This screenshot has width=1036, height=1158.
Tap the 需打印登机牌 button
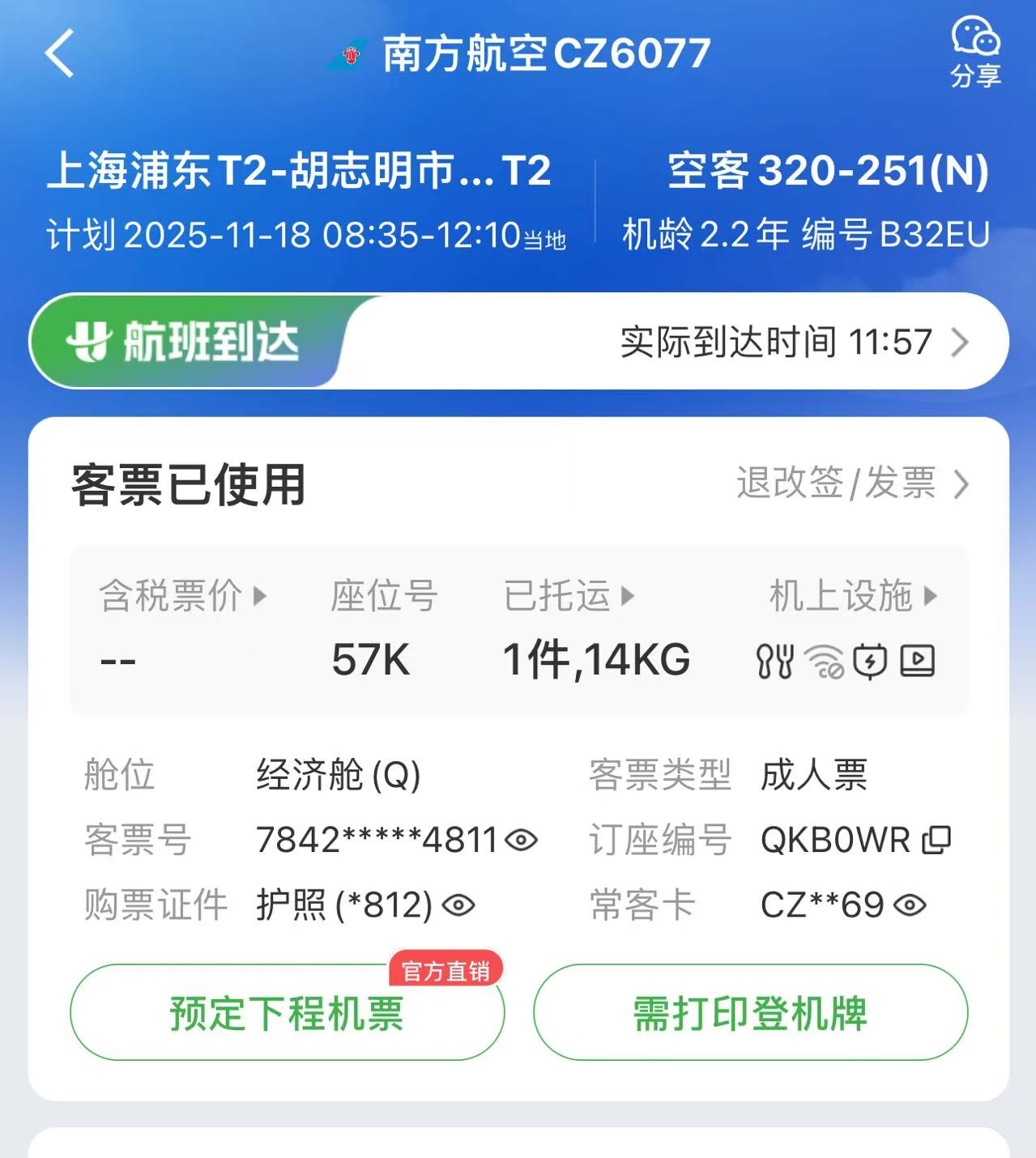coord(750,1013)
